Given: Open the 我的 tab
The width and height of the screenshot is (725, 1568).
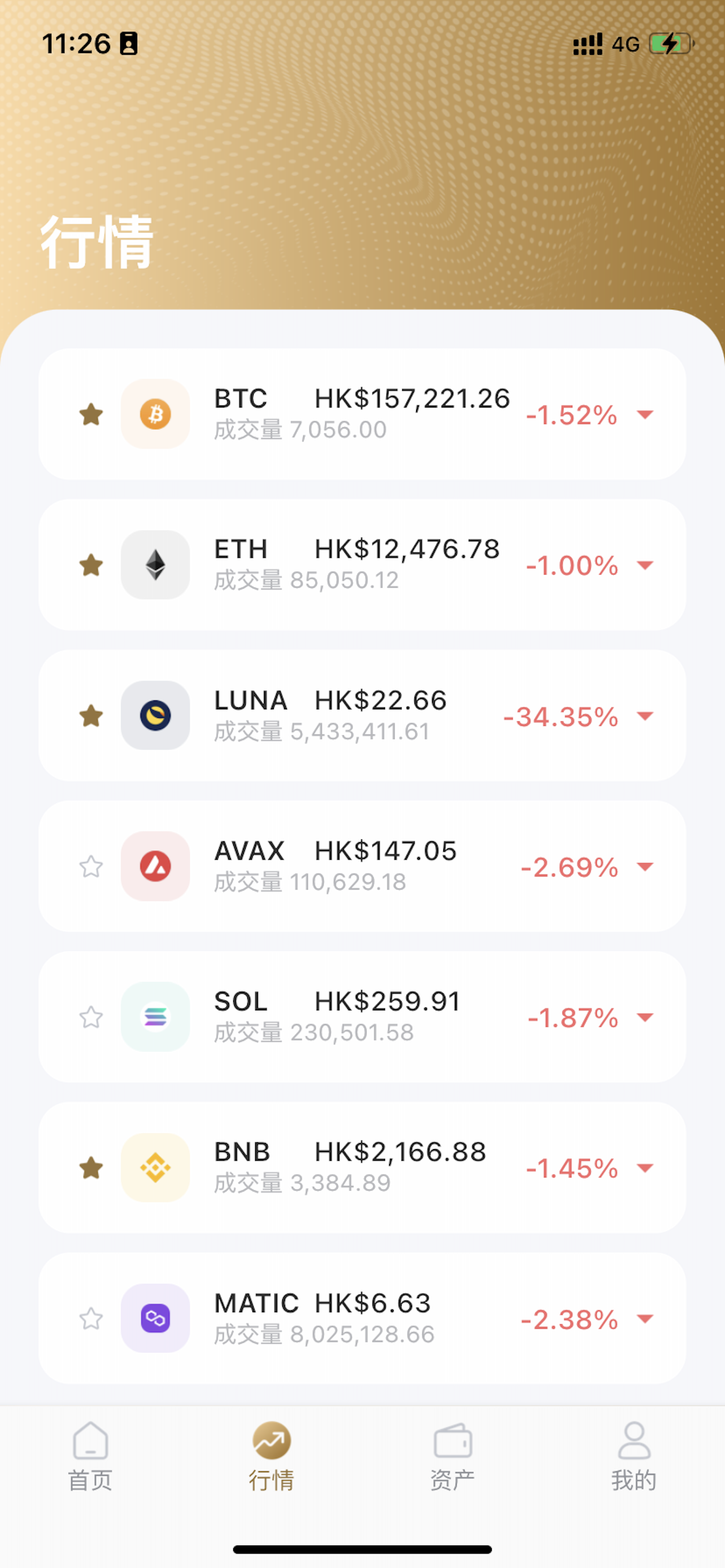Looking at the screenshot, I should [x=634, y=1456].
